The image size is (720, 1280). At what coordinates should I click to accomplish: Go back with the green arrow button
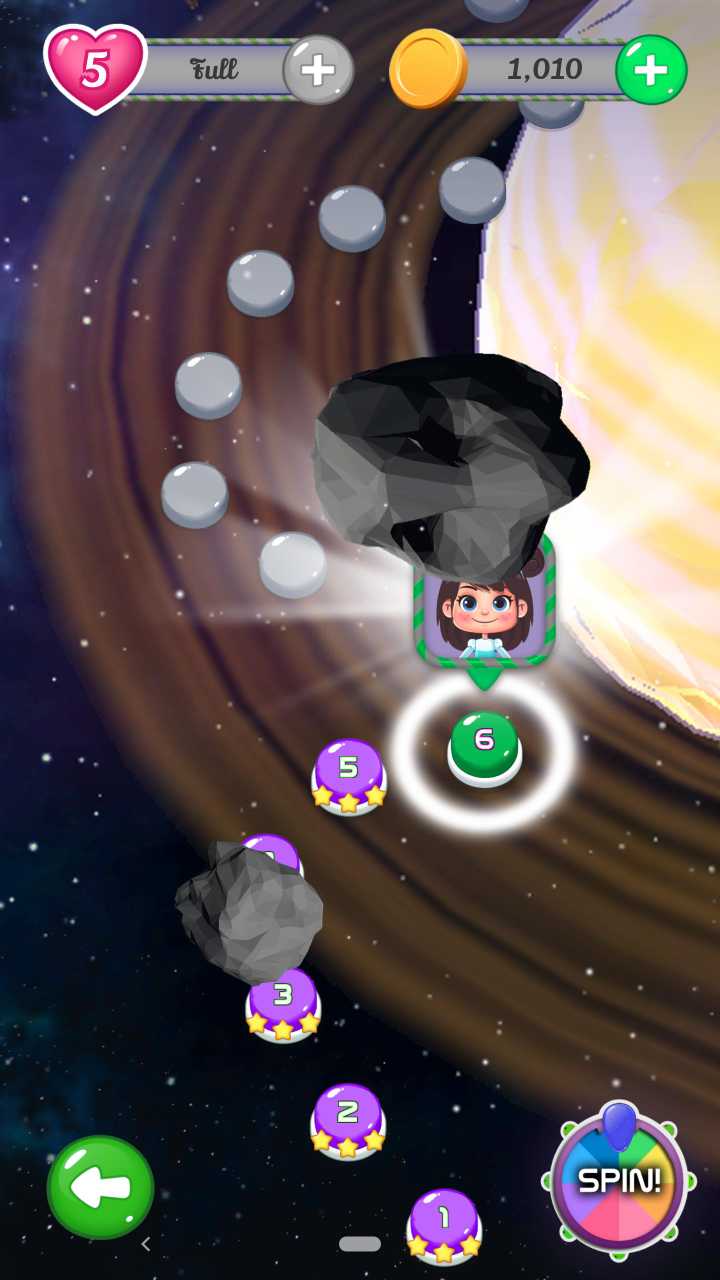(x=100, y=1188)
